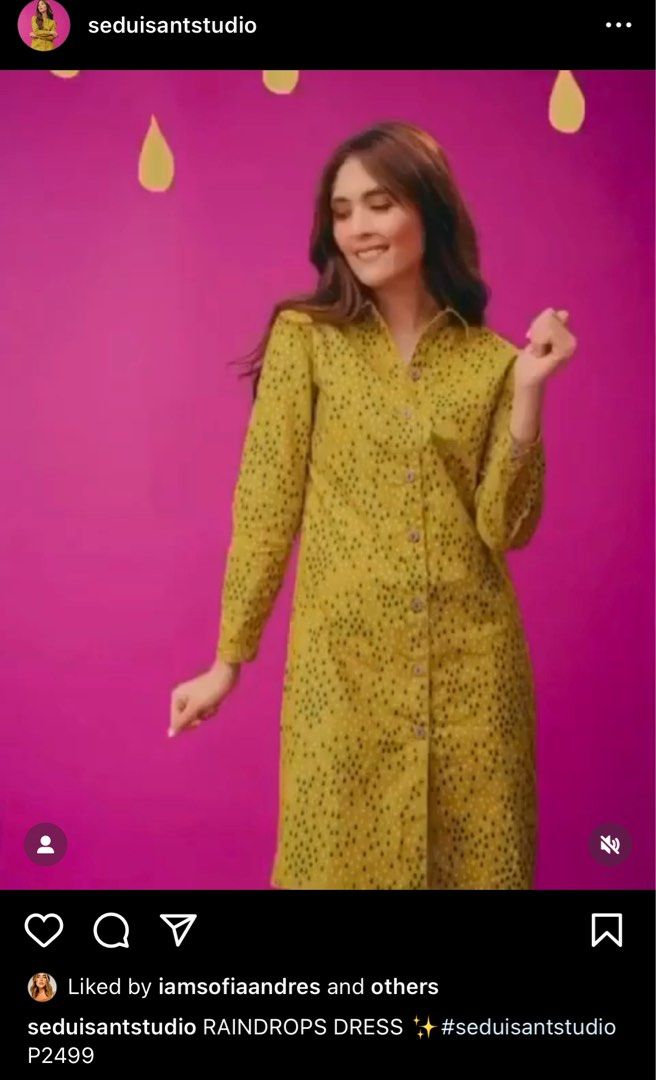
Task: Unmute the video sound
Action: [609, 845]
